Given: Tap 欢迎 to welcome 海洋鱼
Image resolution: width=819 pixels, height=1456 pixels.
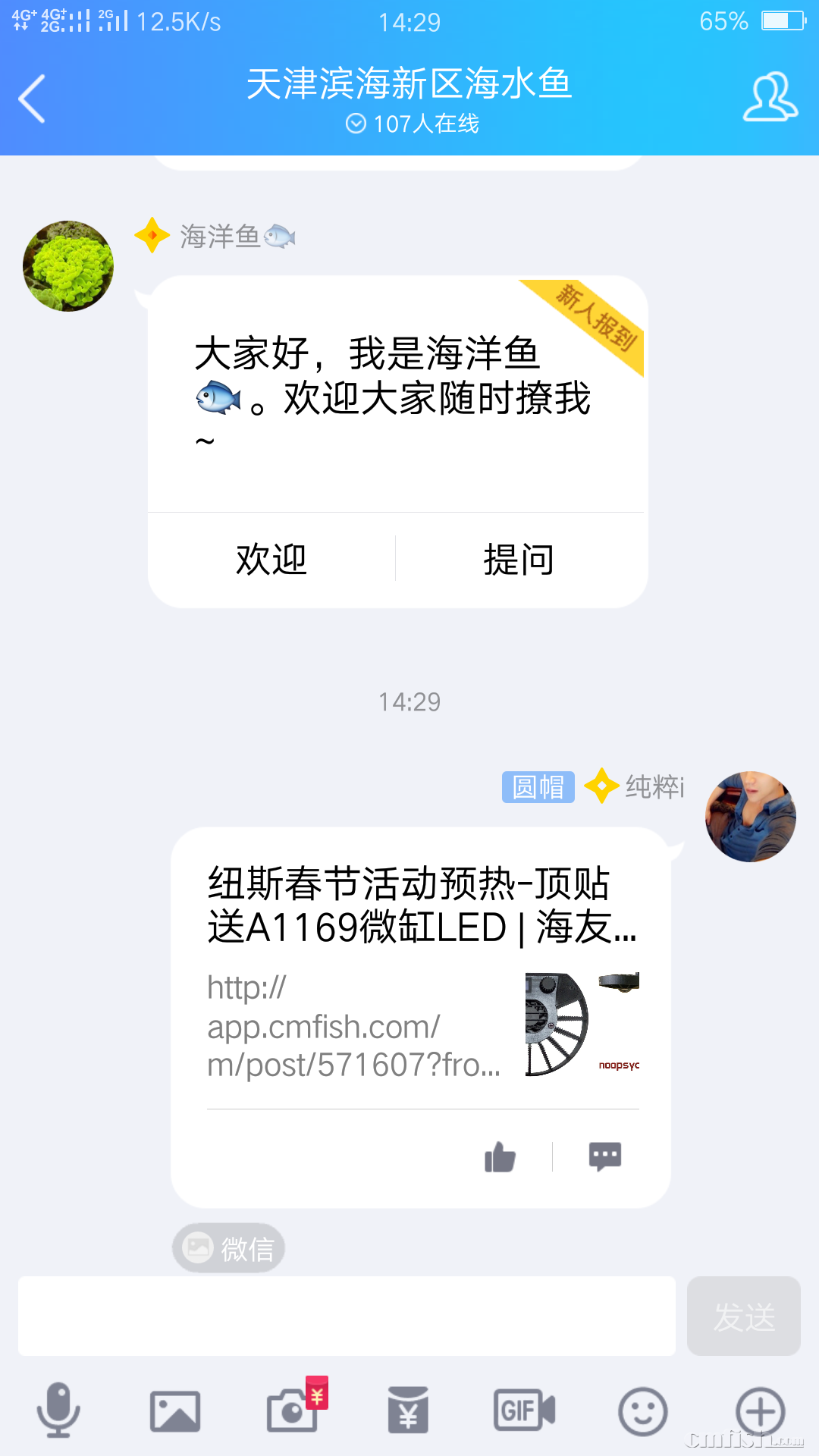Looking at the screenshot, I should [x=271, y=560].
